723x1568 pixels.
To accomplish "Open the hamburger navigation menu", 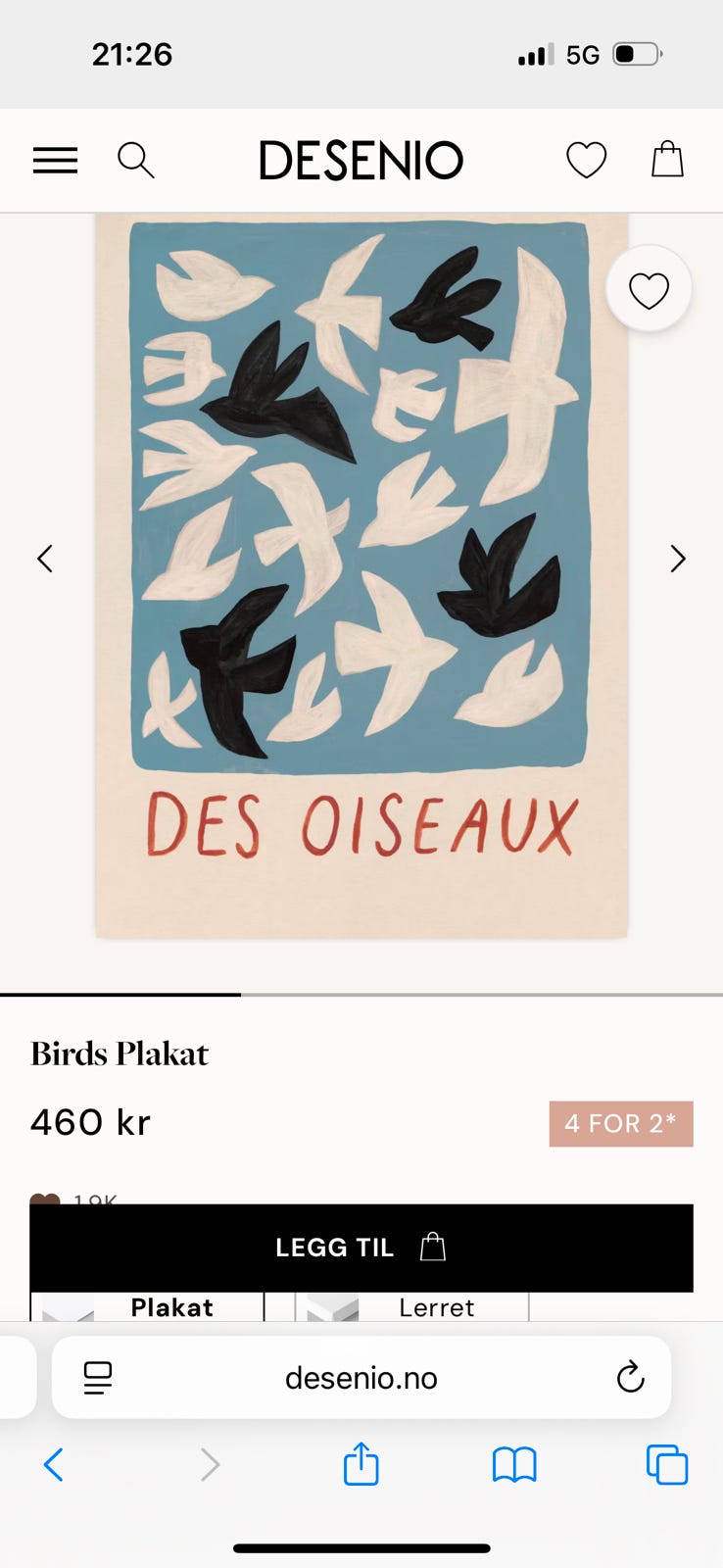I will point(55,160).
